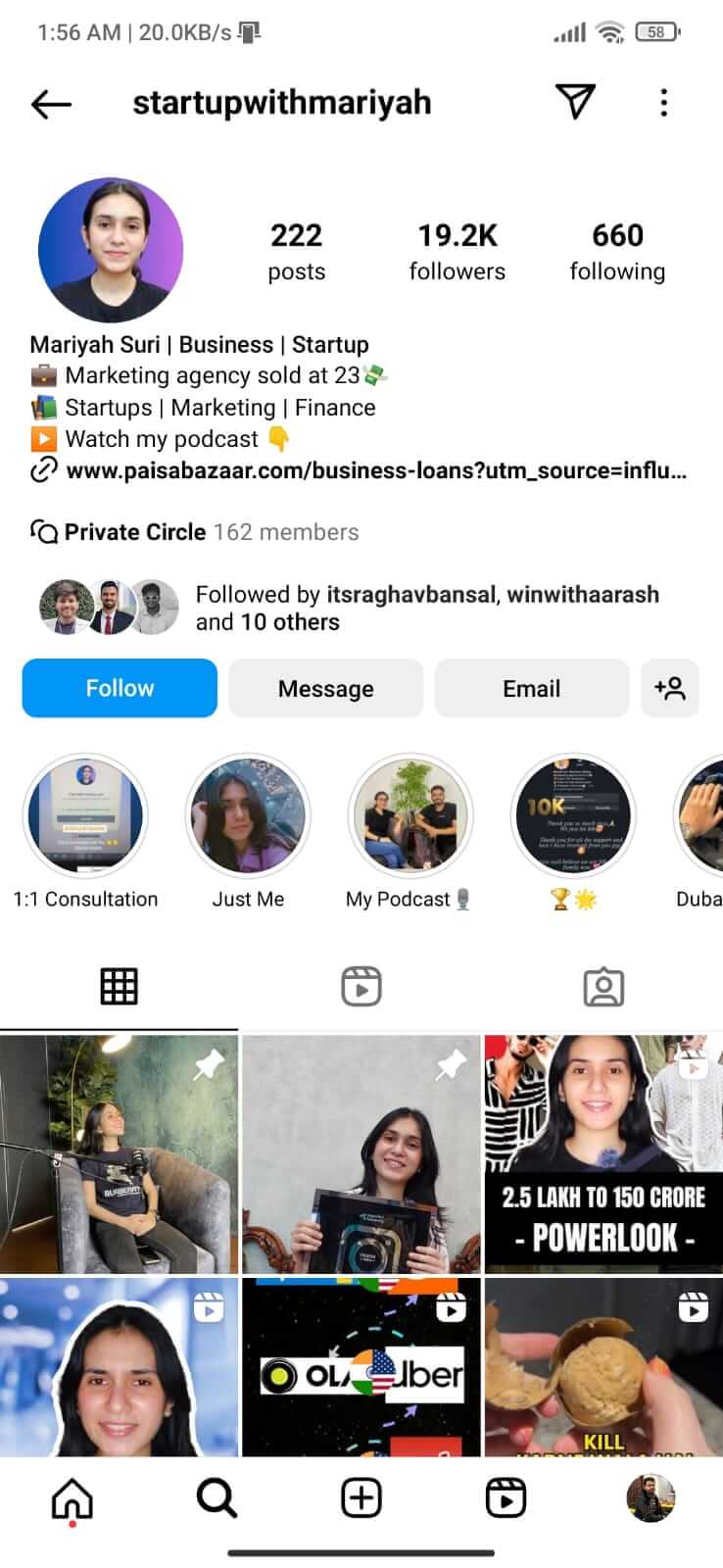Open the three-dot overflow menu
The width and height of the screenshot is (723, 1568).
(664, 103)
